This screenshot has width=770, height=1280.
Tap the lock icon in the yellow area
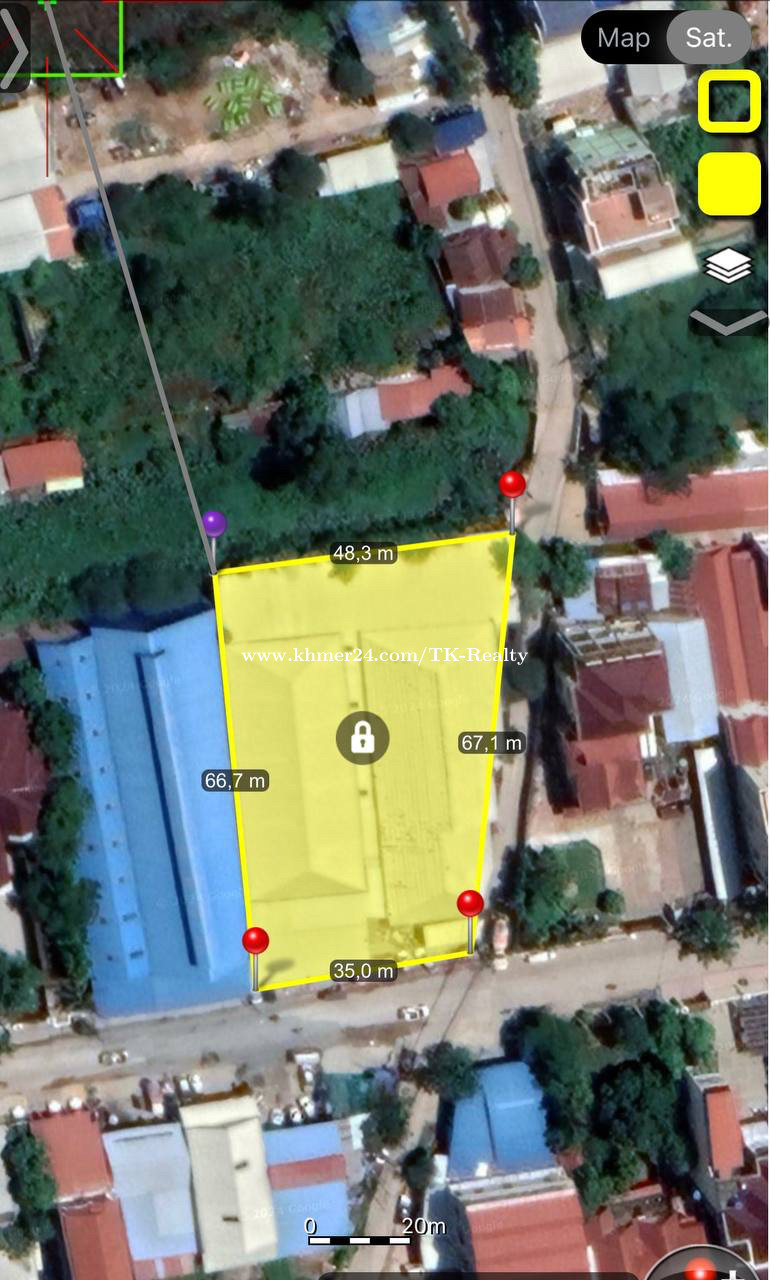click(x=362, y=739)
